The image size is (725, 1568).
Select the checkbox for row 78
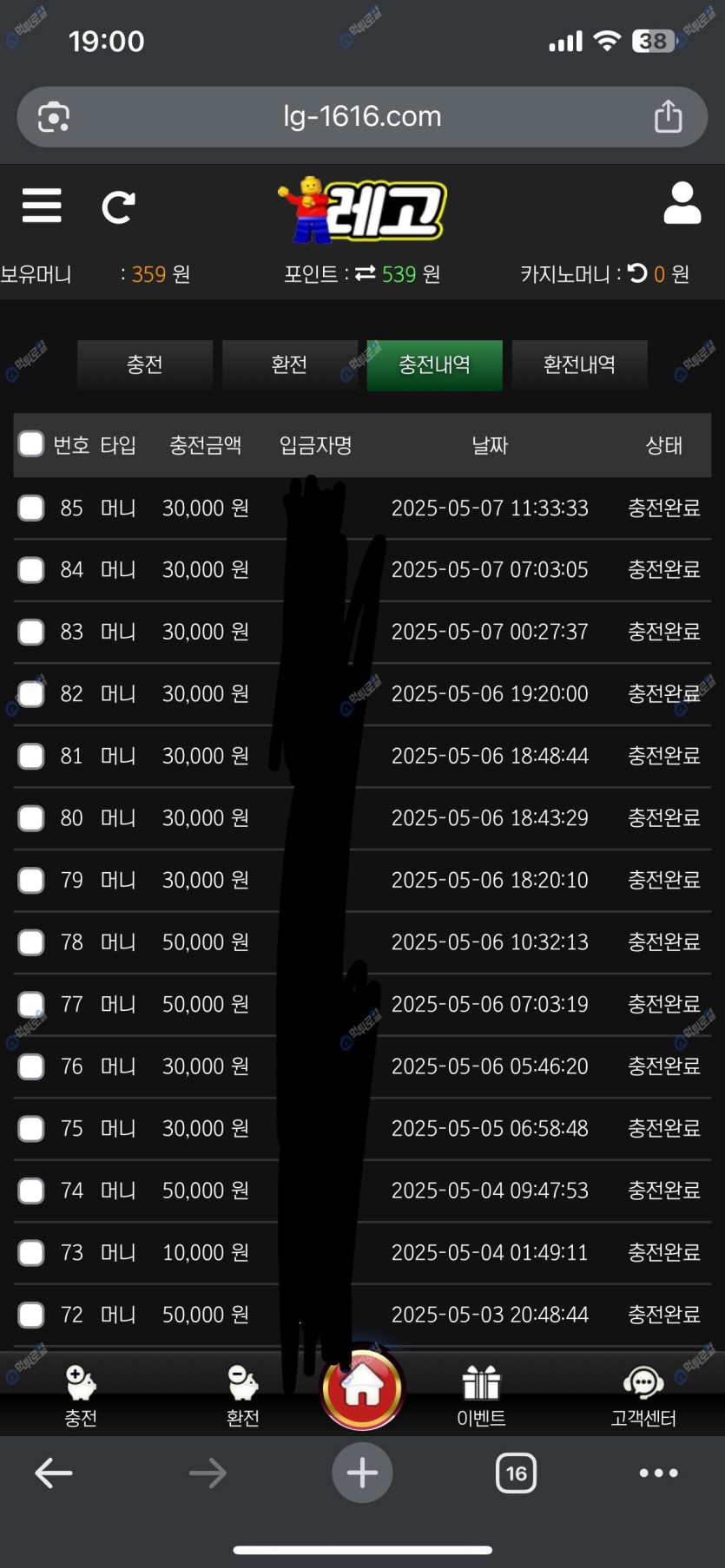pyautogui.click(x=31, y=942)
